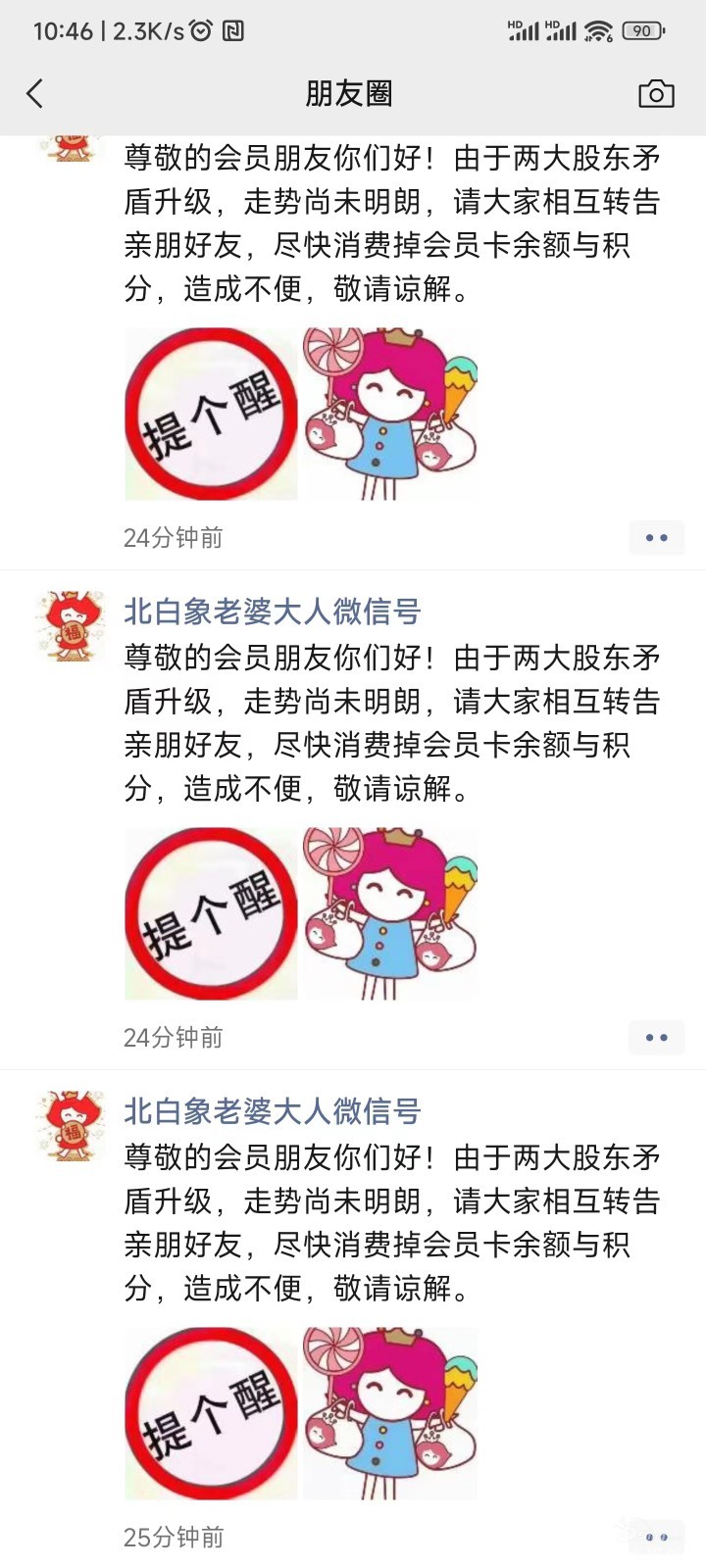View the cartoon girl image in 25分钟前 post
706x1568 pixels.
[390, 1413]
